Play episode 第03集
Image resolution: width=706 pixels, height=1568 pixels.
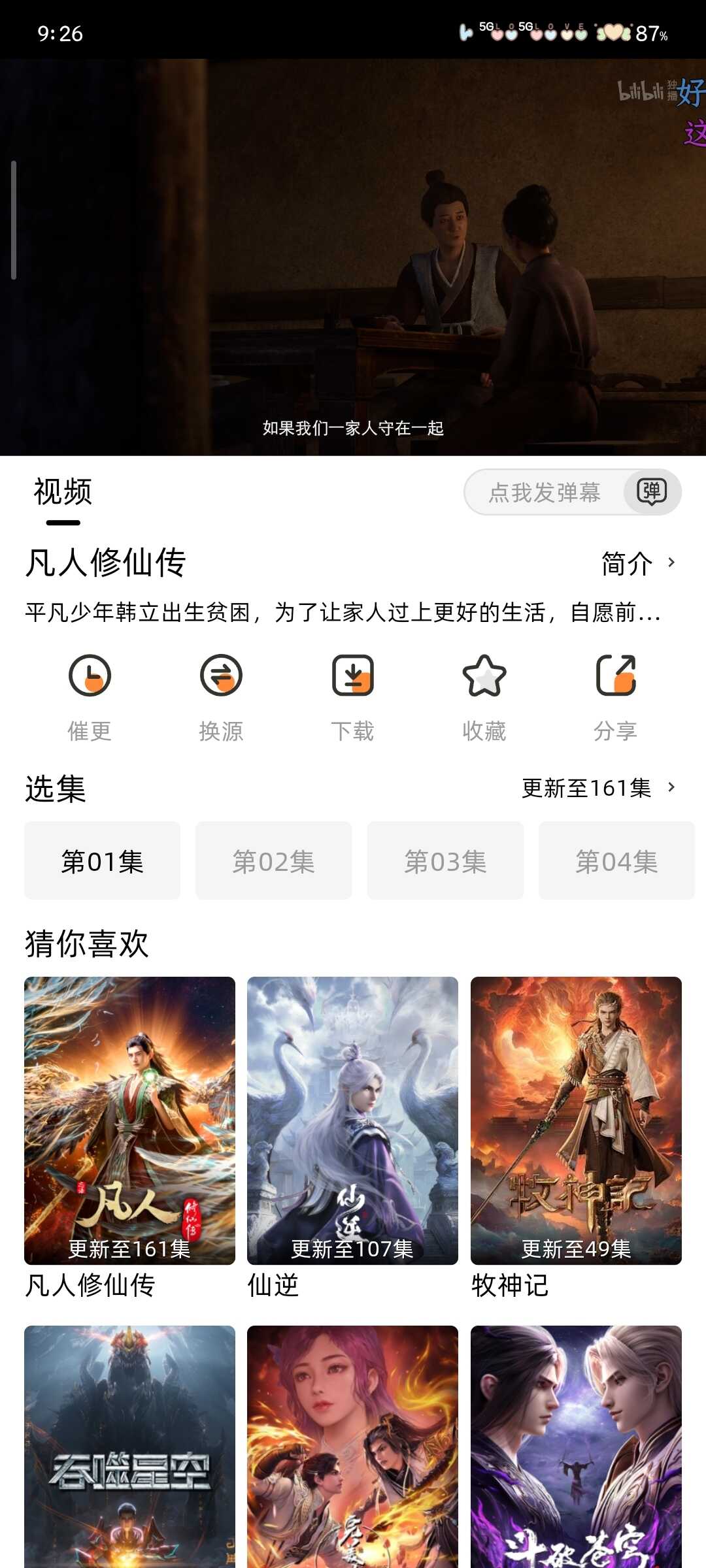point(445,861)
